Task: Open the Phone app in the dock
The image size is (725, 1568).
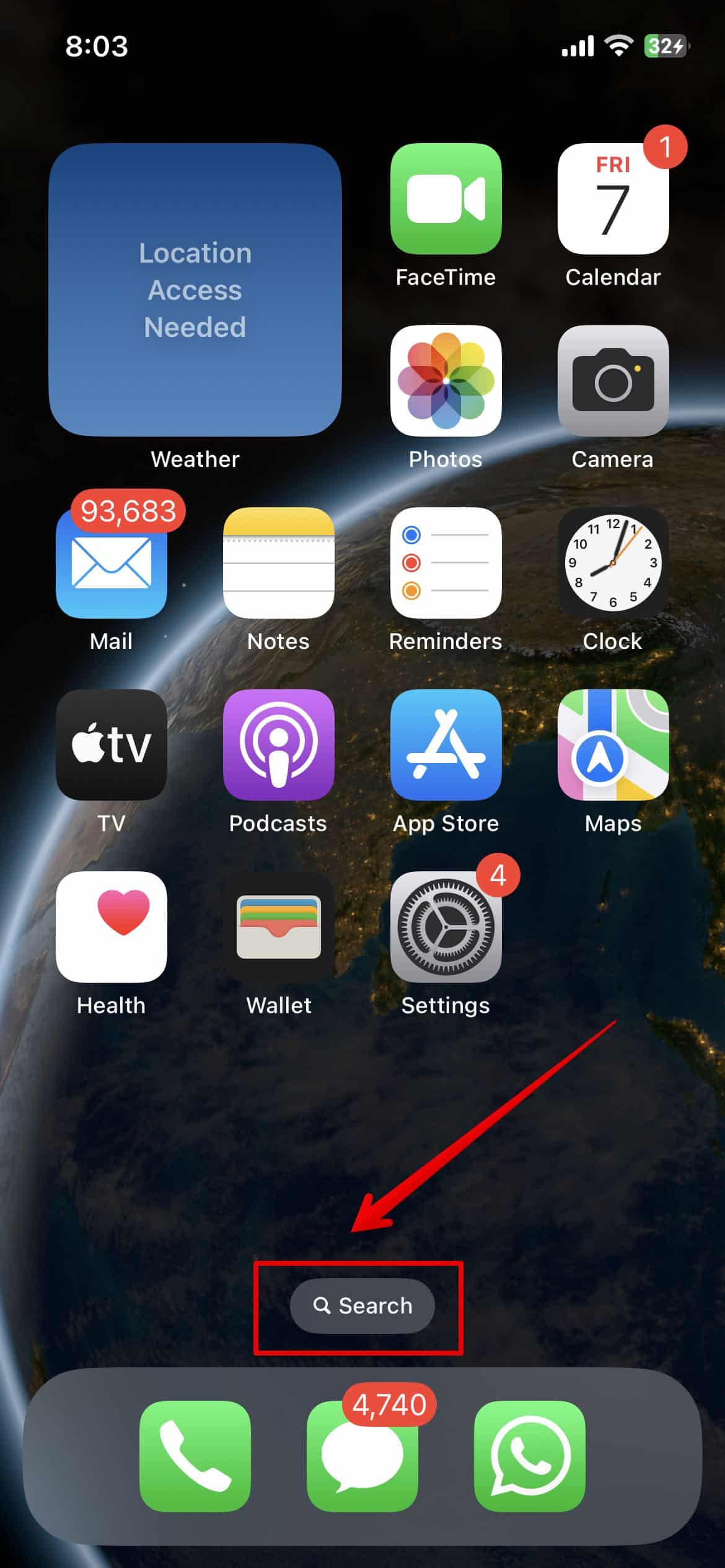Action: (x=195, y=1456)
